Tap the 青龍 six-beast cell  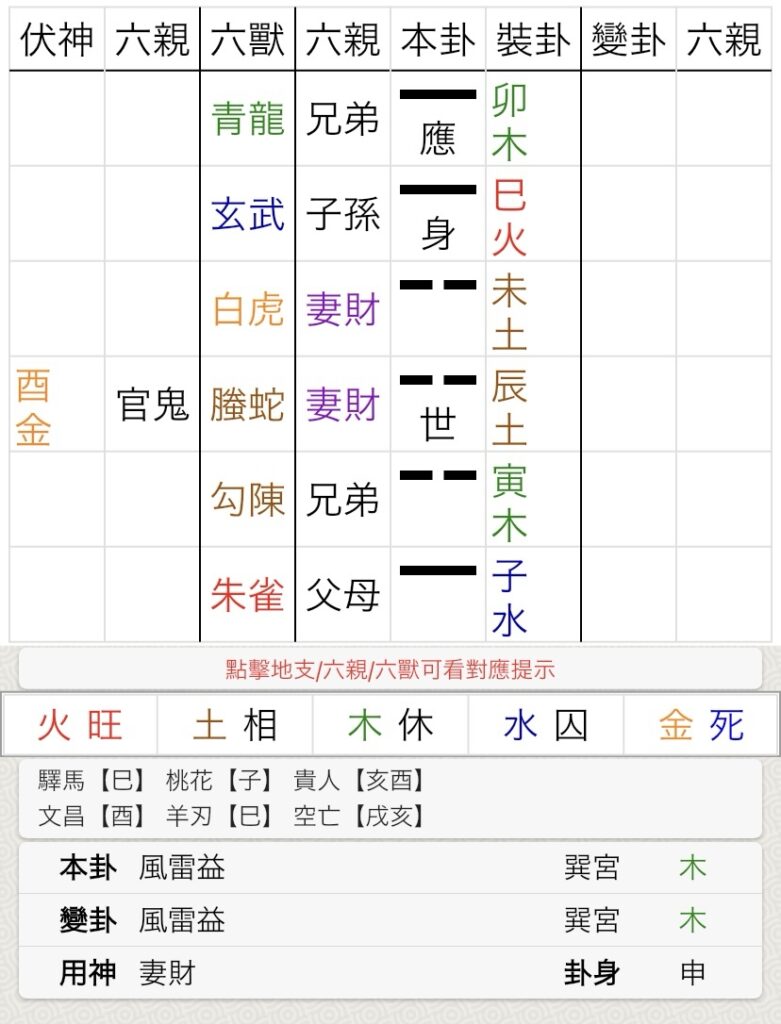click(x=247, y=119)
